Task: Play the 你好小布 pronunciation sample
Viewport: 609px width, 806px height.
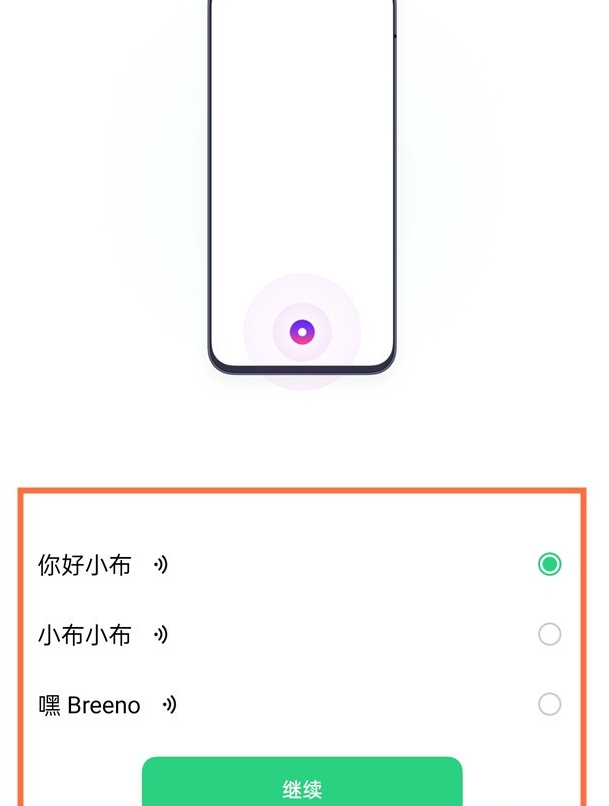Action: click(161, 565)
